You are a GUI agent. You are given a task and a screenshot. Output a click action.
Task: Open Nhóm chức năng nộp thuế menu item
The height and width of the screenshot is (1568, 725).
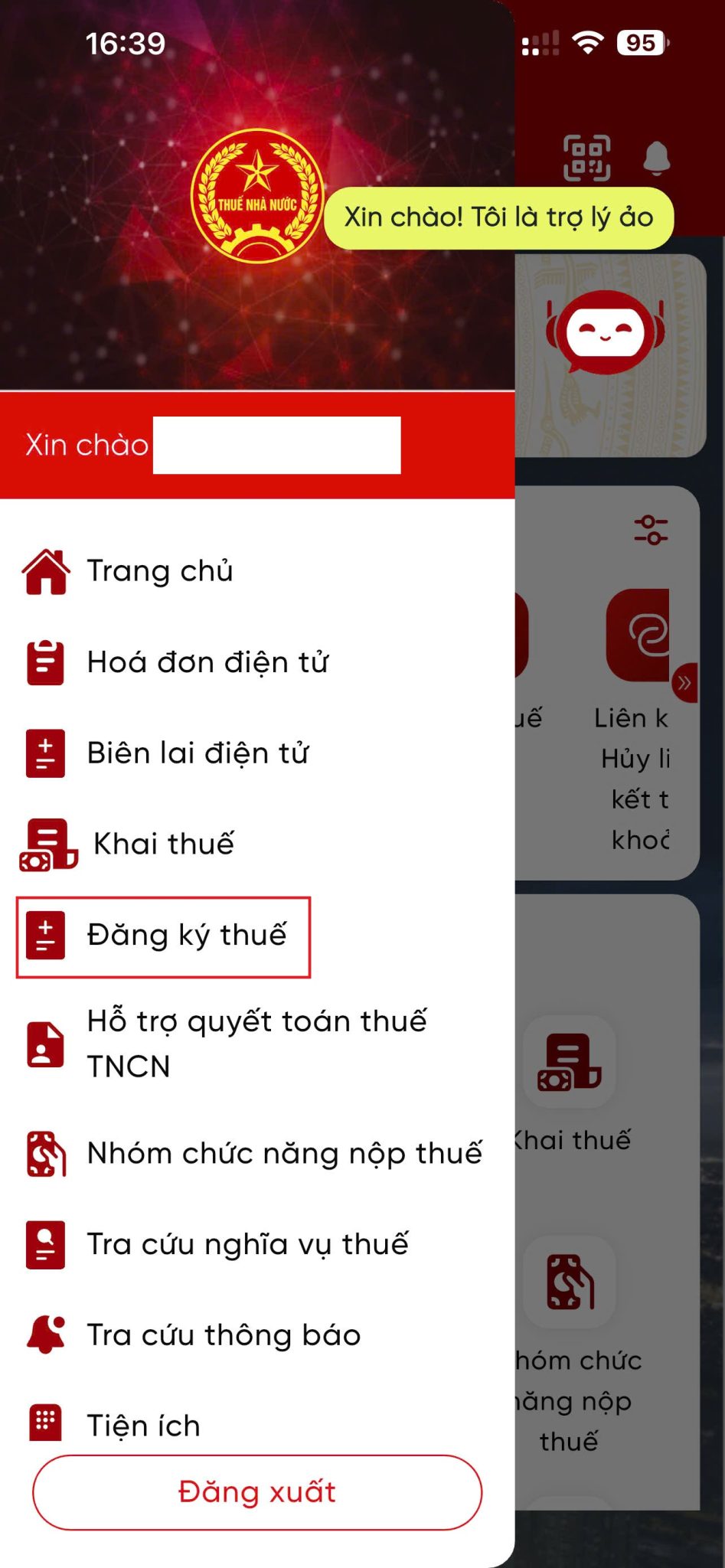[x=283, y=1153]
